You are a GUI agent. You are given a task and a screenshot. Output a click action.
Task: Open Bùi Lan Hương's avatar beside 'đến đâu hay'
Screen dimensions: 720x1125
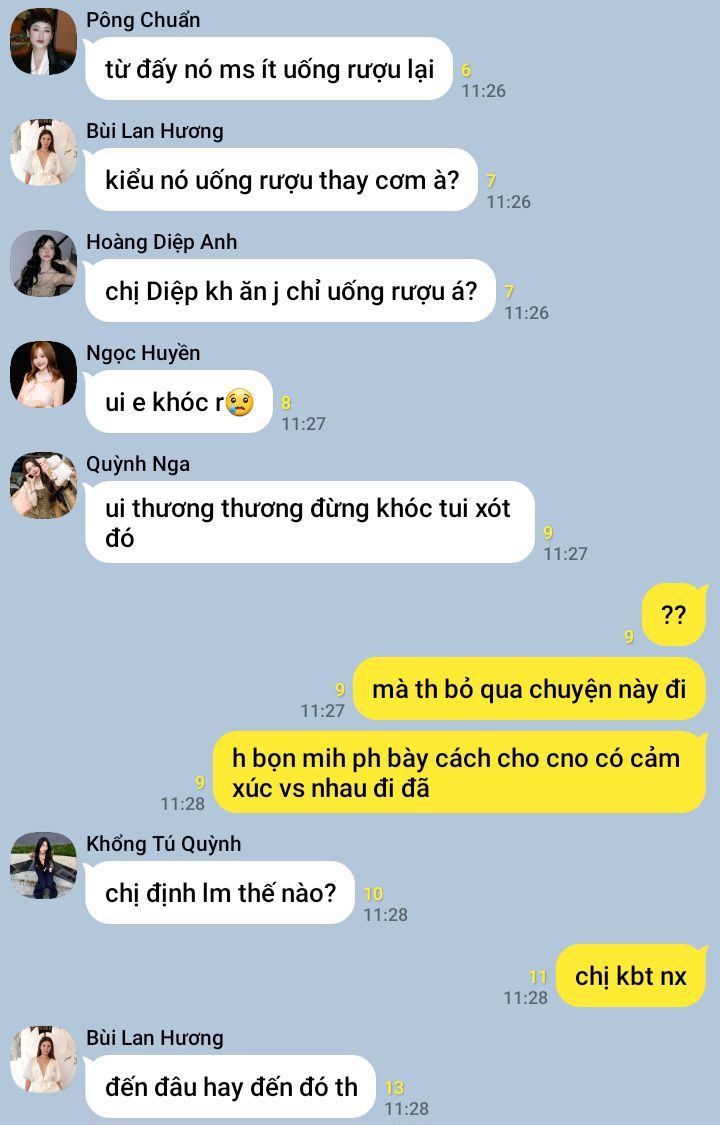43,1058
